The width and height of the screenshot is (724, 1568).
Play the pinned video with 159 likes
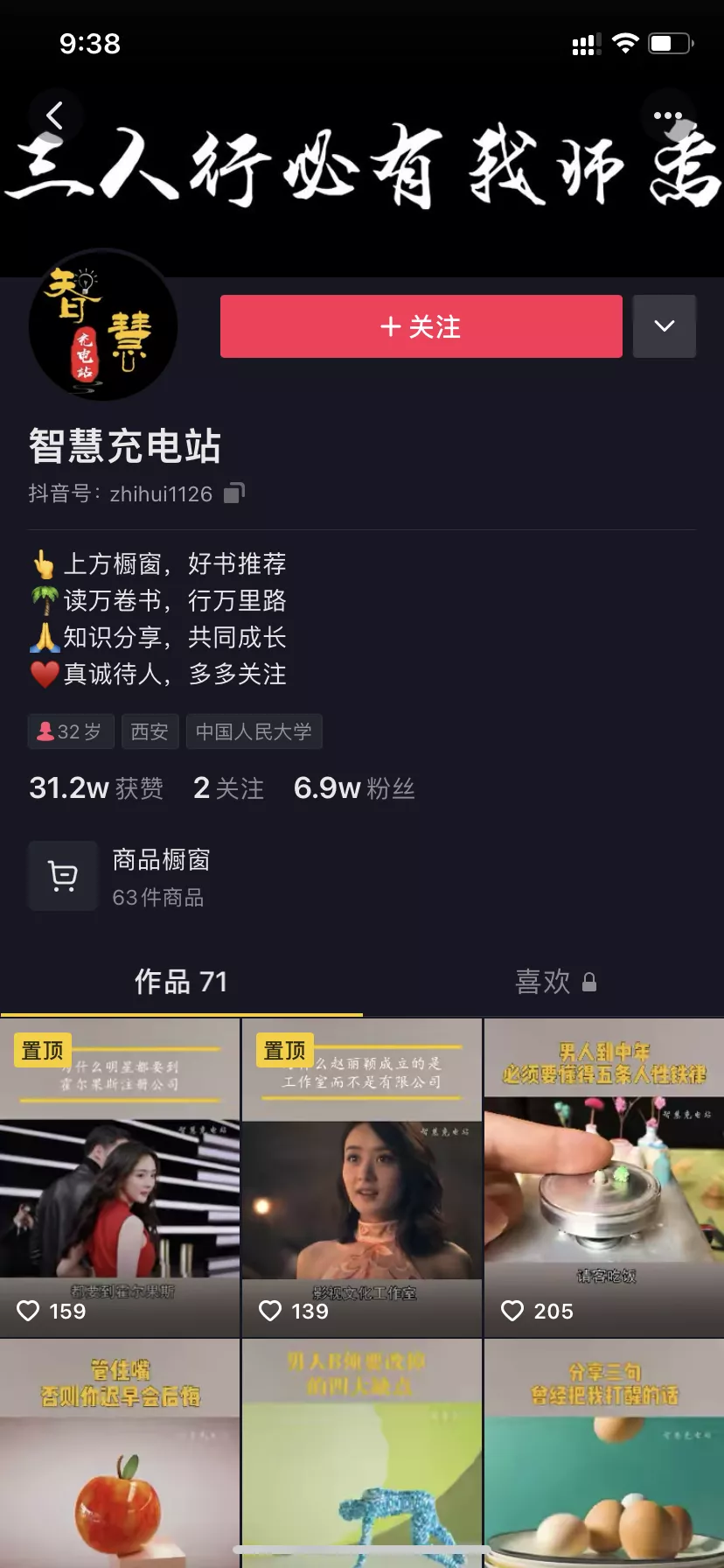coord(120,1178)
